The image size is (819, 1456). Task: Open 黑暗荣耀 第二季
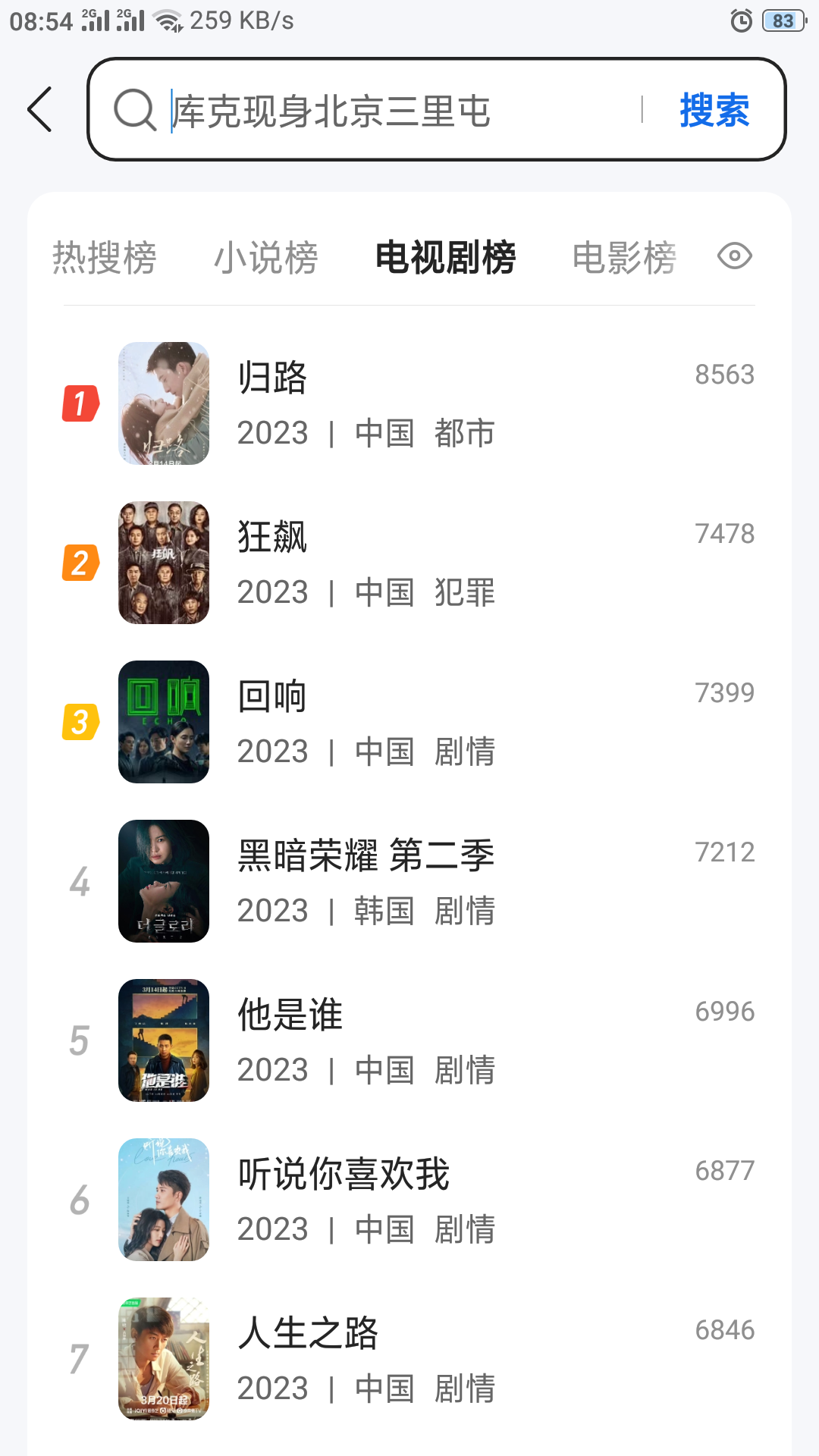coord(409,881)
